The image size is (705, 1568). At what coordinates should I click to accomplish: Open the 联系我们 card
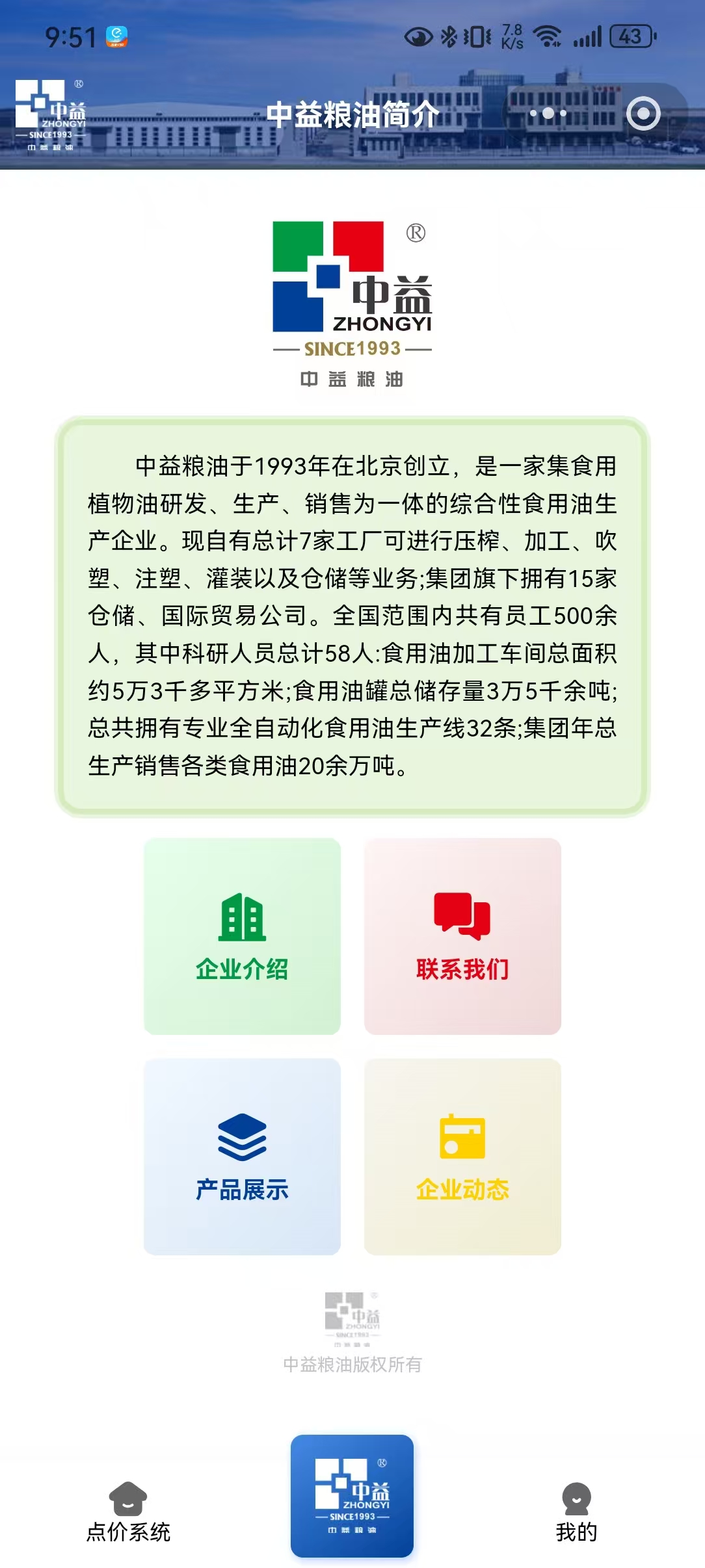click(x=462, y=936)
